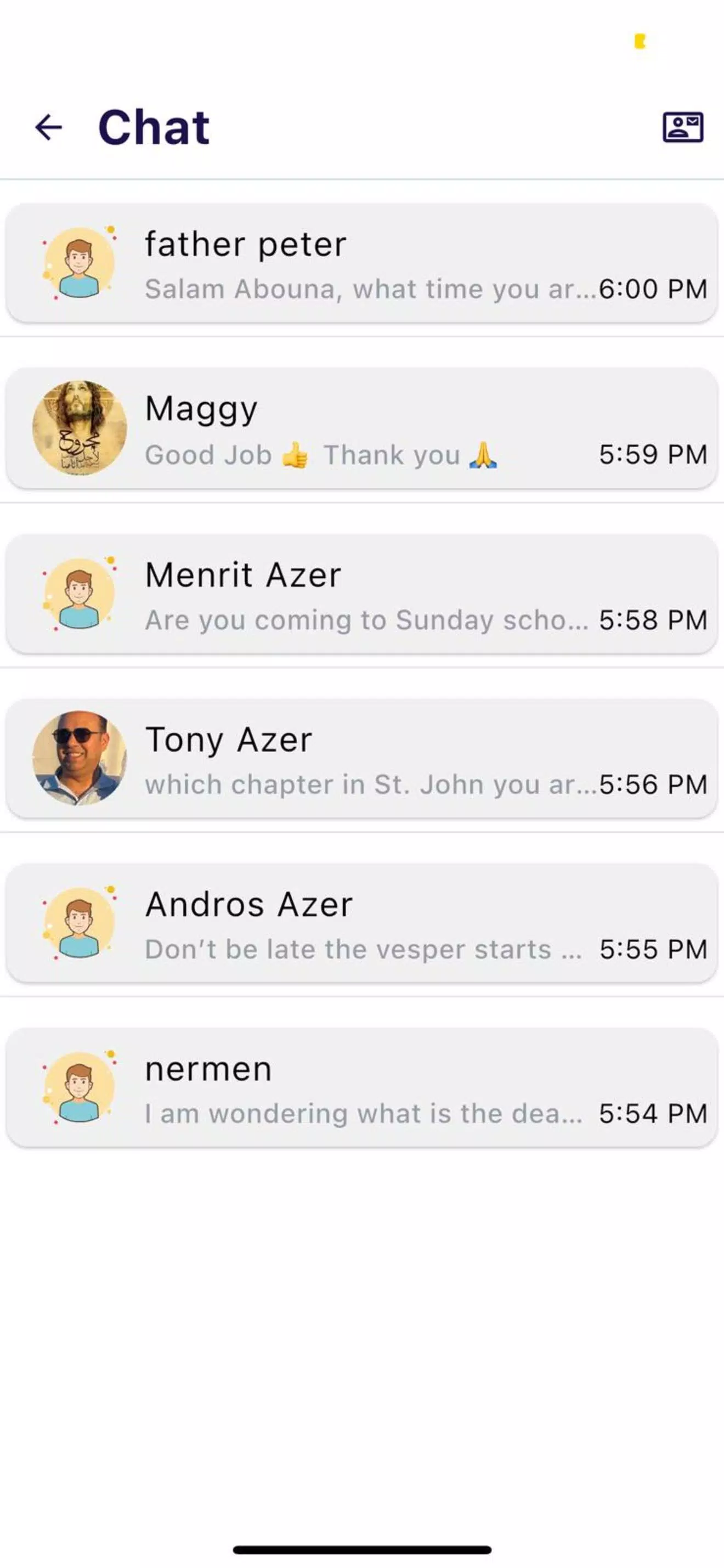This screenshot has width=724, height=1568.
Task: Select the chat with nermen
Action: tap(362, 1088)
